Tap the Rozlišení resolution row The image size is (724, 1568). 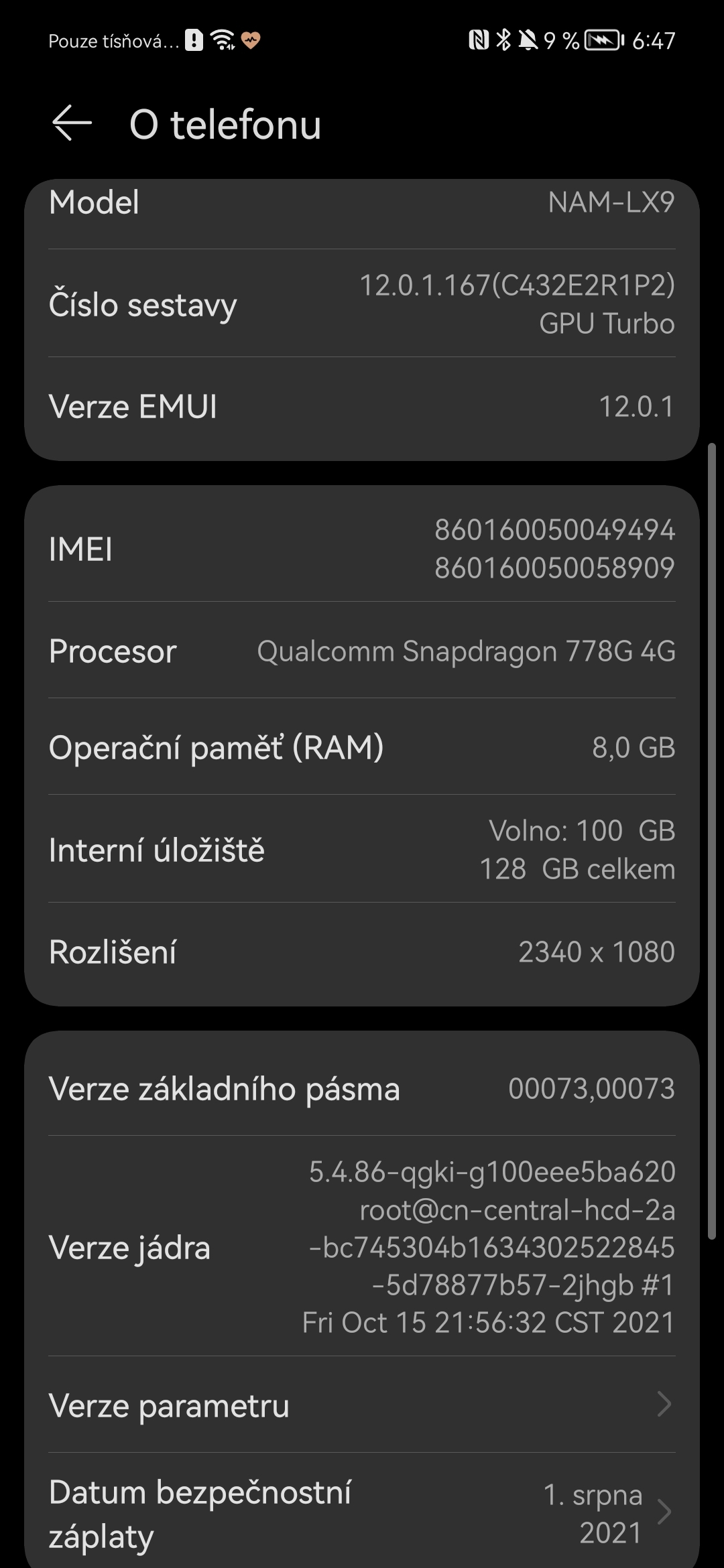(362, 952)
